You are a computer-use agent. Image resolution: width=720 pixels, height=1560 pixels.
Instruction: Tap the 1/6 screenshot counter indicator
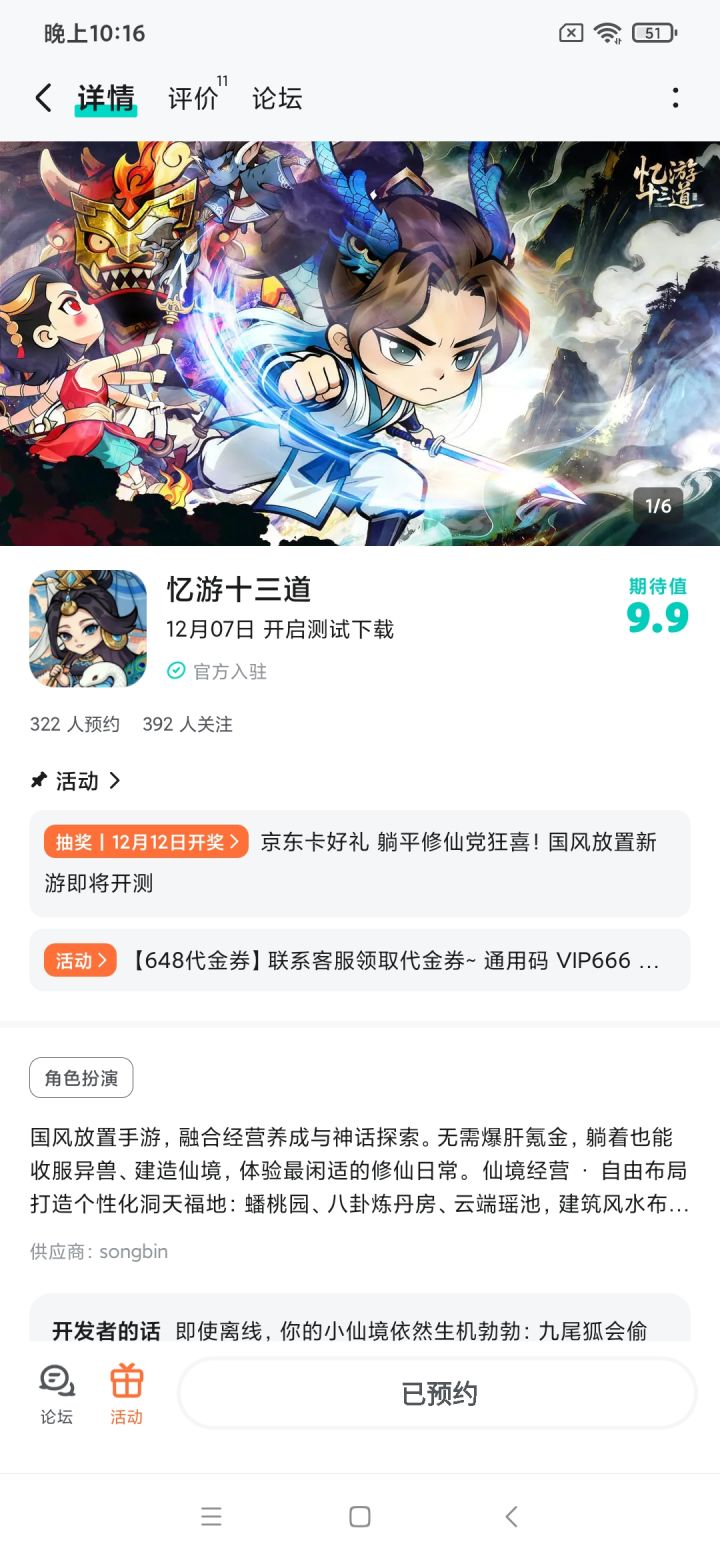point(657,505)
